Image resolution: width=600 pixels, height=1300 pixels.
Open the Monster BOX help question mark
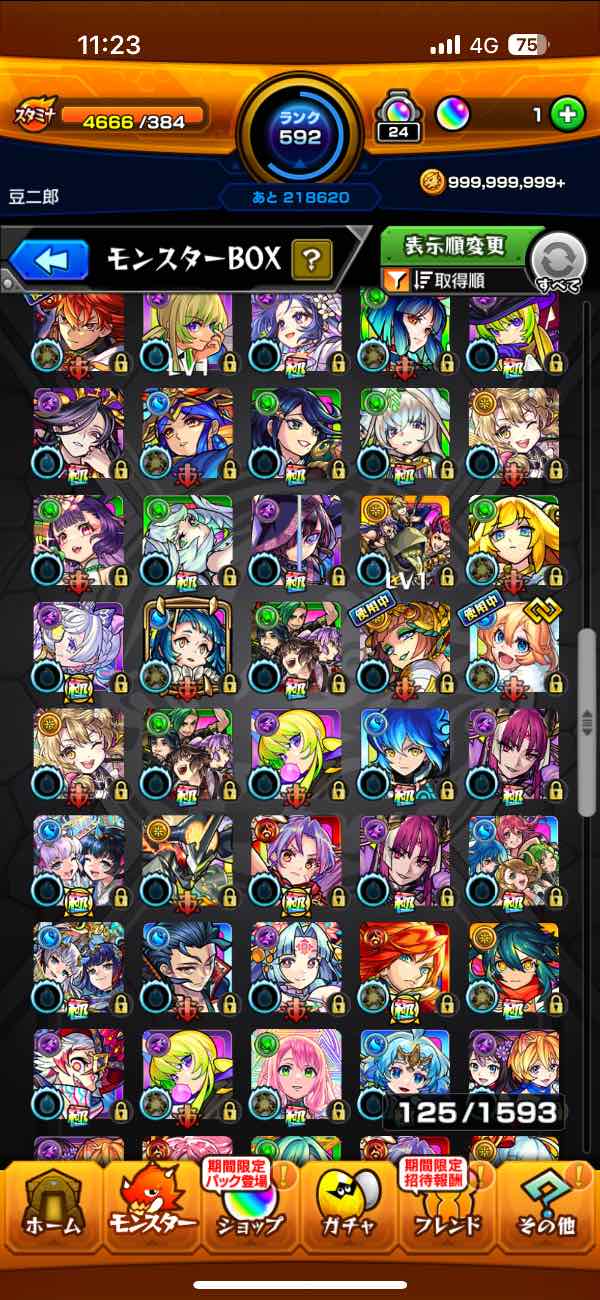pos(312,262)
